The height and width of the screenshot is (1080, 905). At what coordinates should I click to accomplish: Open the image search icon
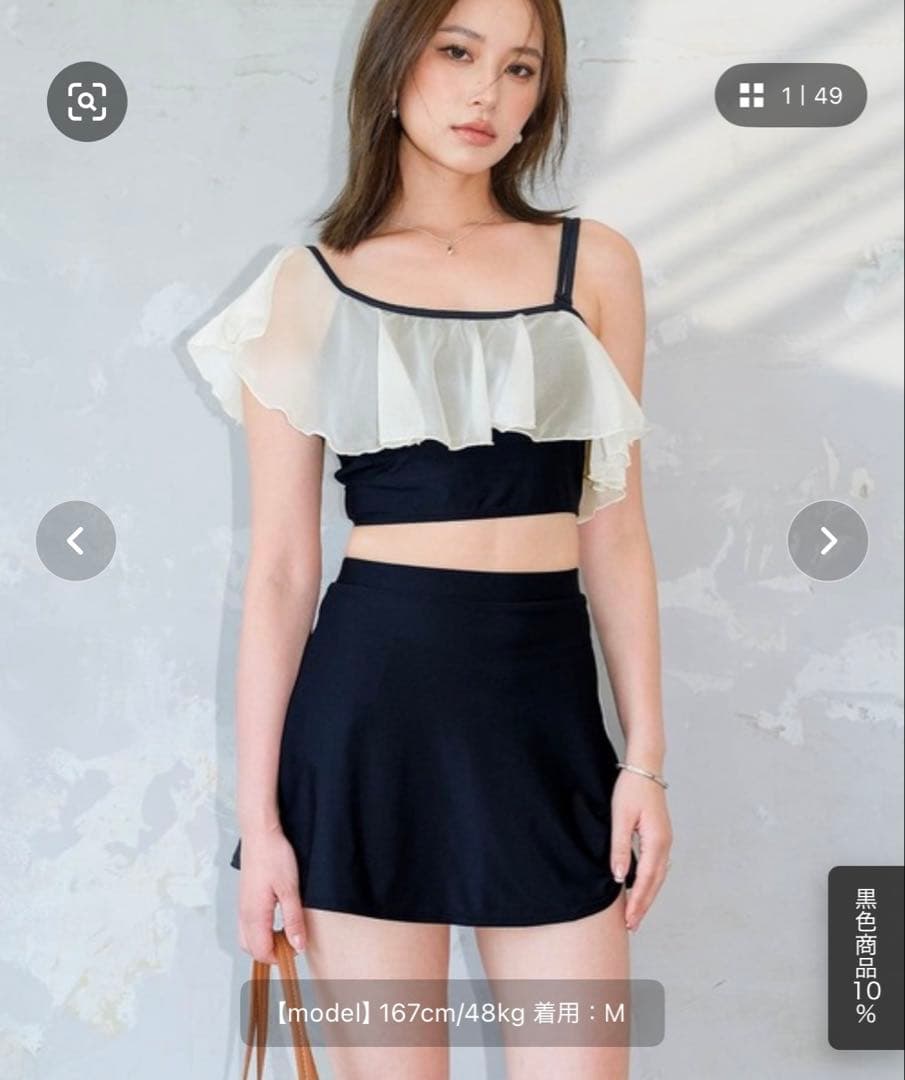(87, 101)
